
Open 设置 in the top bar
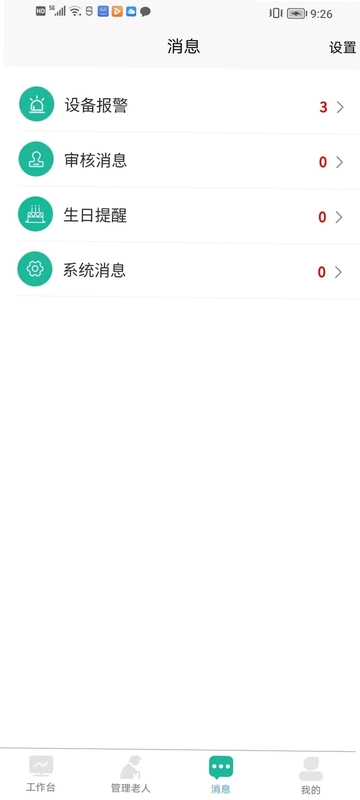342,47
